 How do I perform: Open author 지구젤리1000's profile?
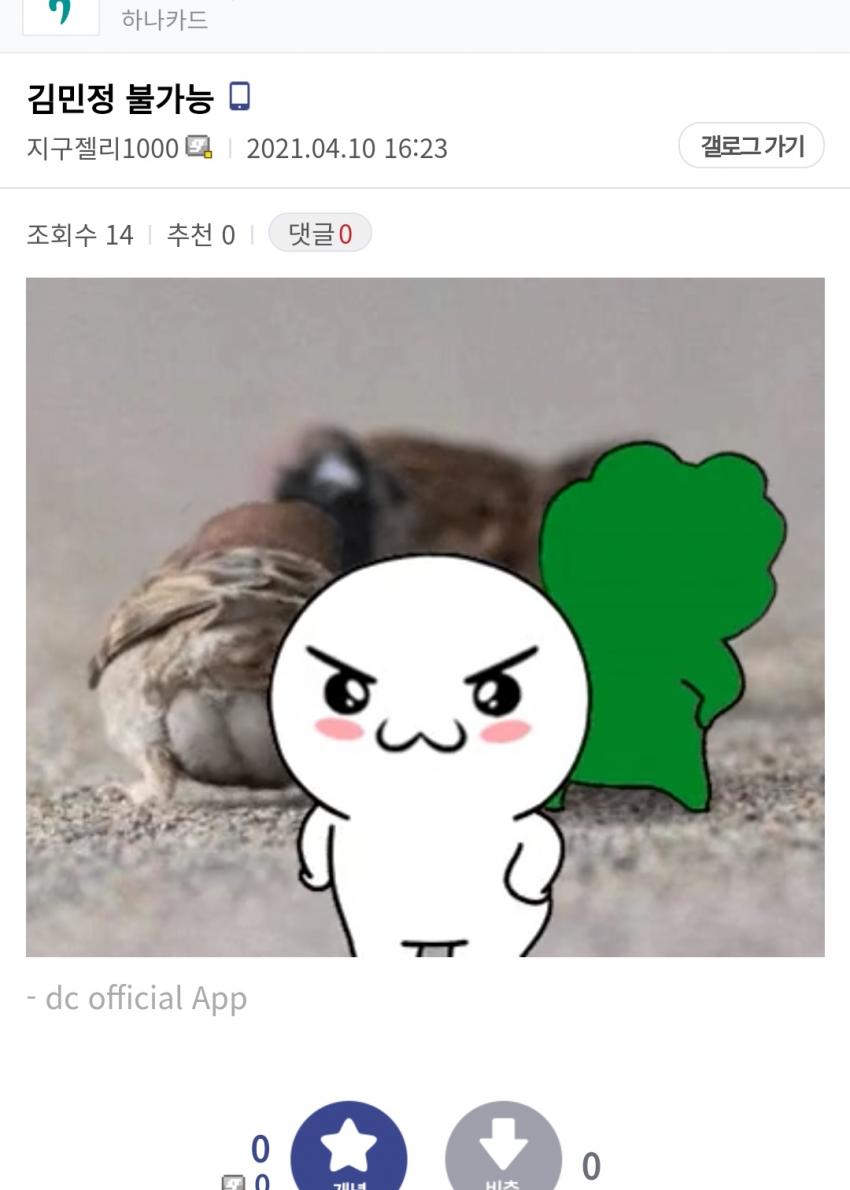(101, 149)
